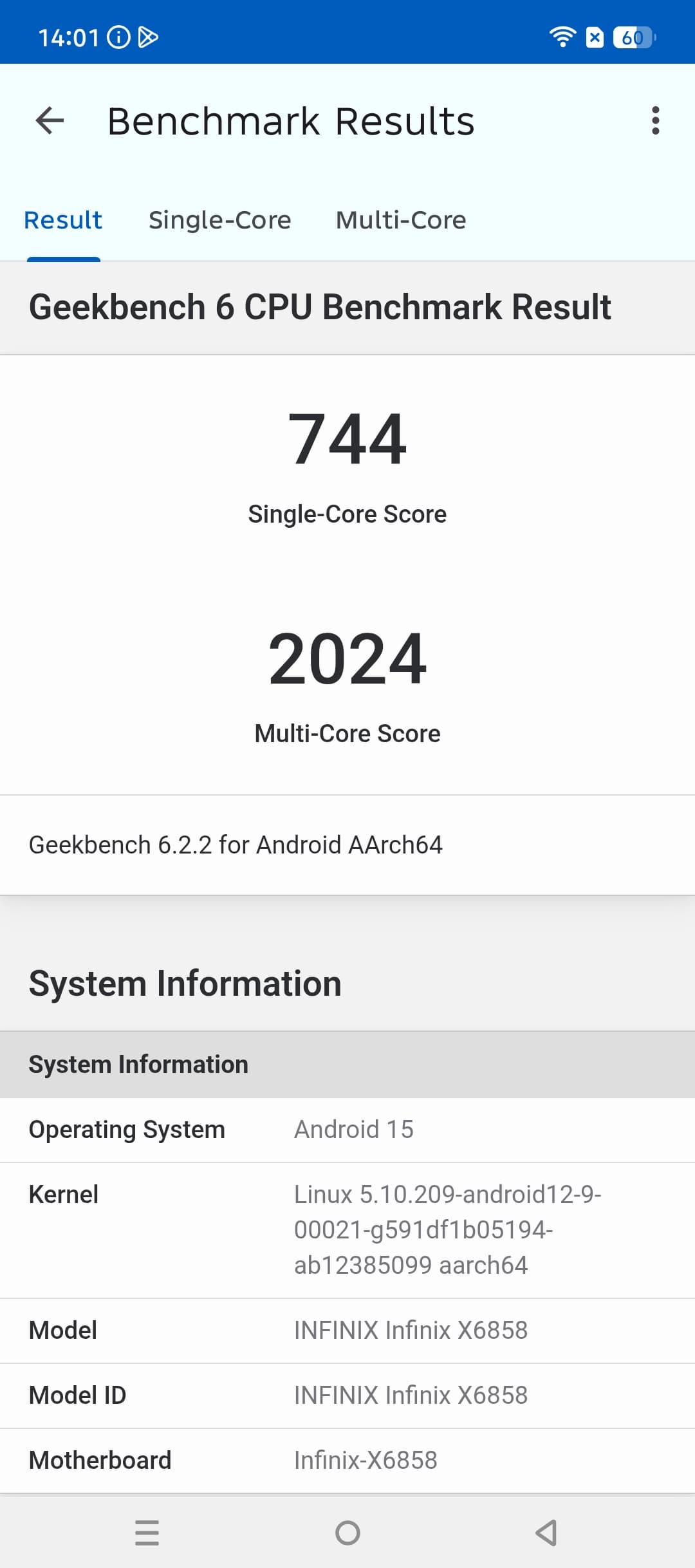This screenshot has height=1568, width=695.
Task: Switch to the Single-Core tab
Action: (219, 220)
